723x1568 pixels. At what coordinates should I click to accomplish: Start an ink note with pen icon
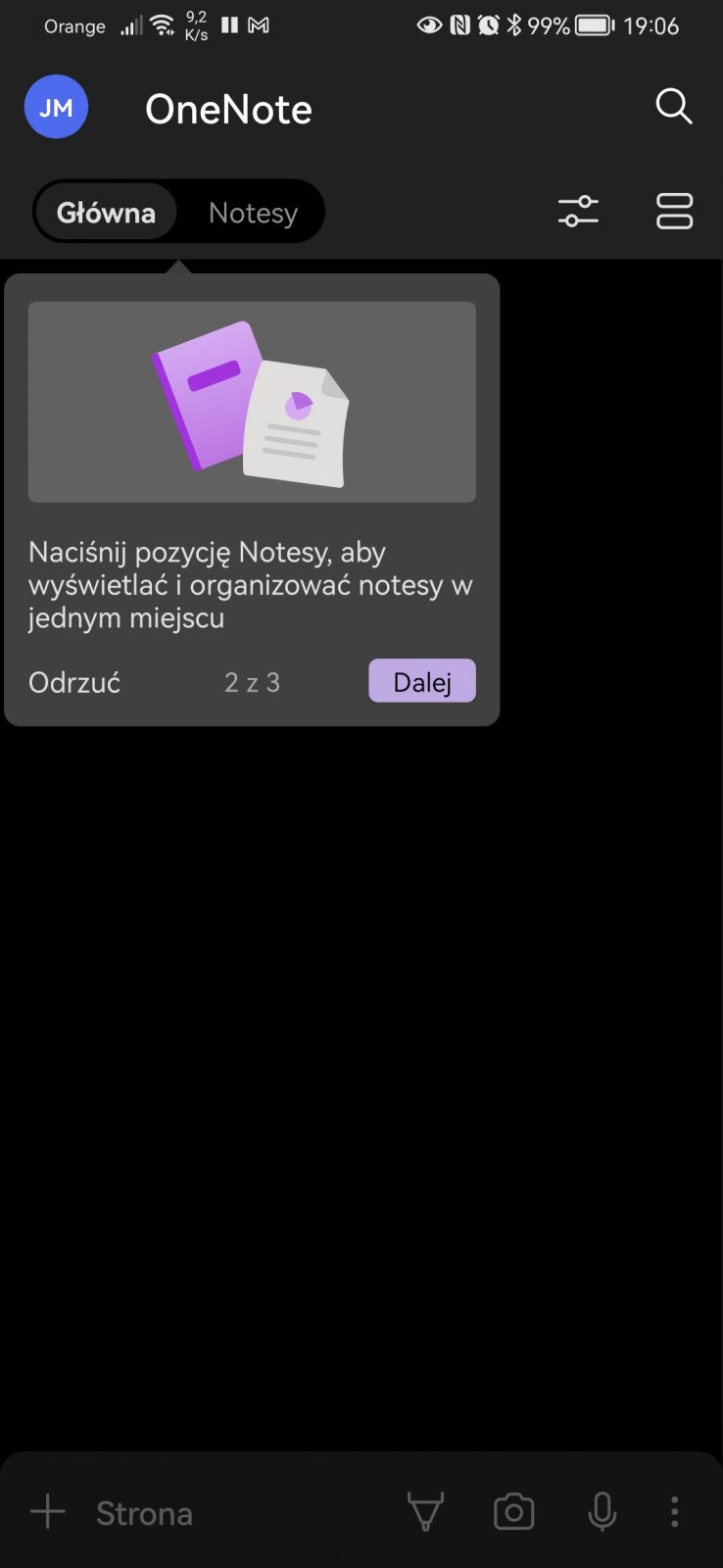(x=425, y=1512)
